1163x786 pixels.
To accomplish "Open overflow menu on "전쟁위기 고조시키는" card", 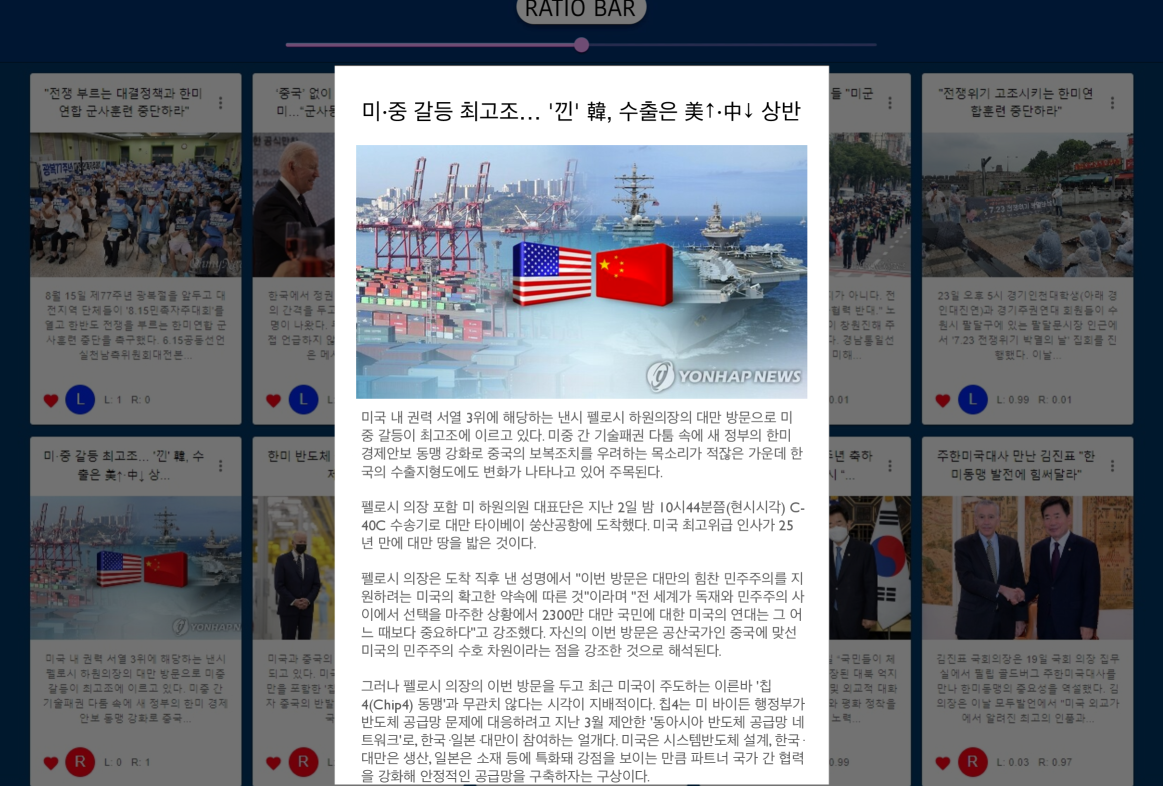I will 1112,103.
